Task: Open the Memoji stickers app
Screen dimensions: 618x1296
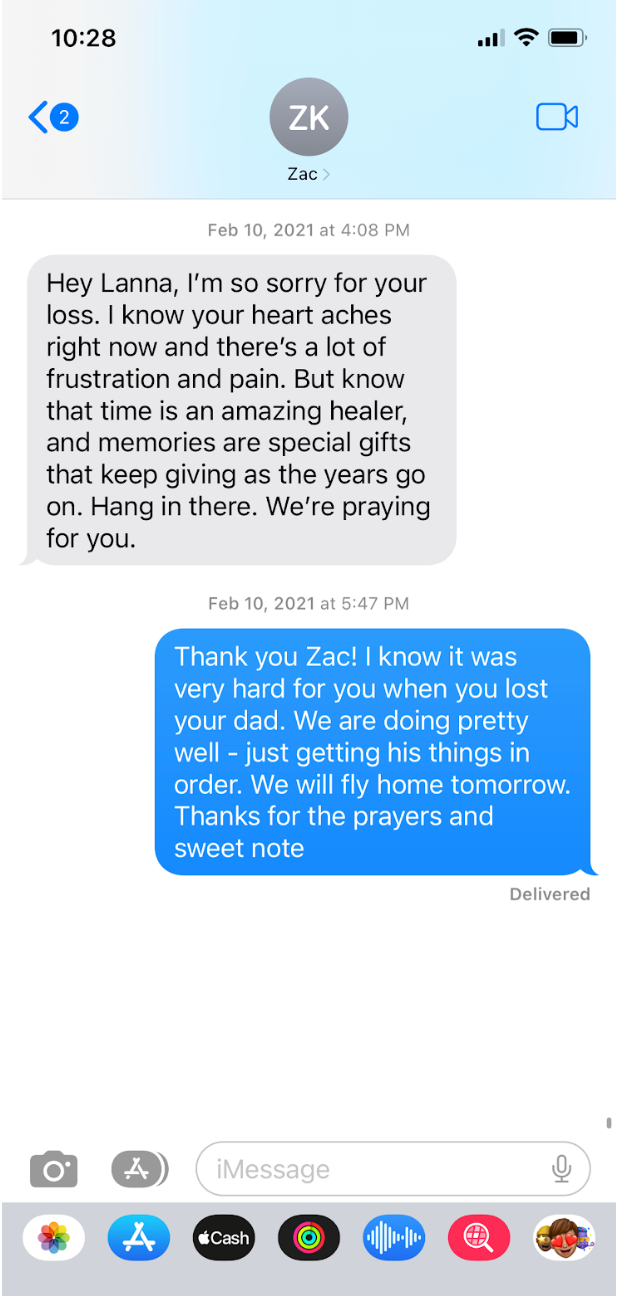Action: pos(563,1239)
